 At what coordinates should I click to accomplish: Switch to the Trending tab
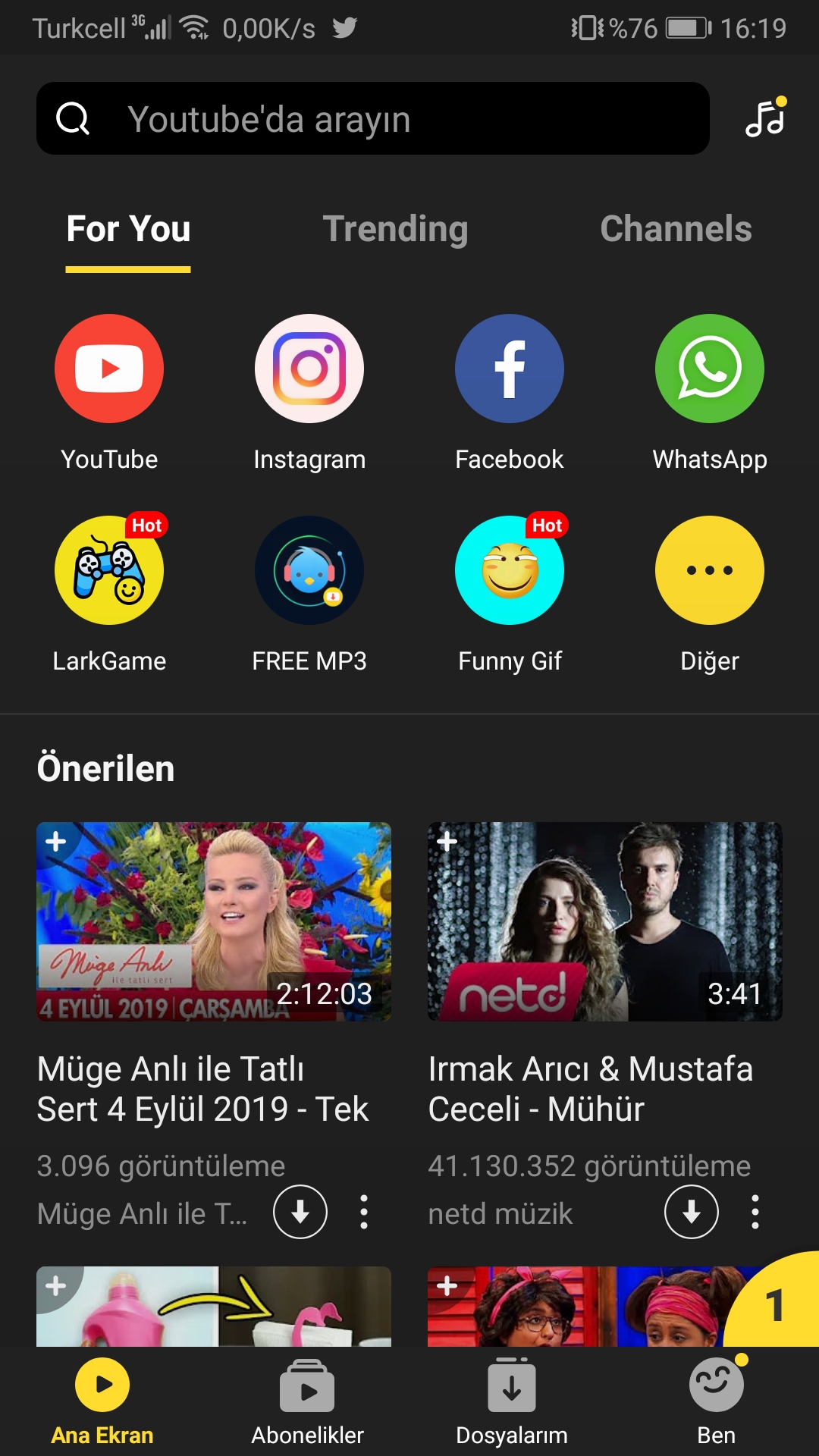[395, 229]
